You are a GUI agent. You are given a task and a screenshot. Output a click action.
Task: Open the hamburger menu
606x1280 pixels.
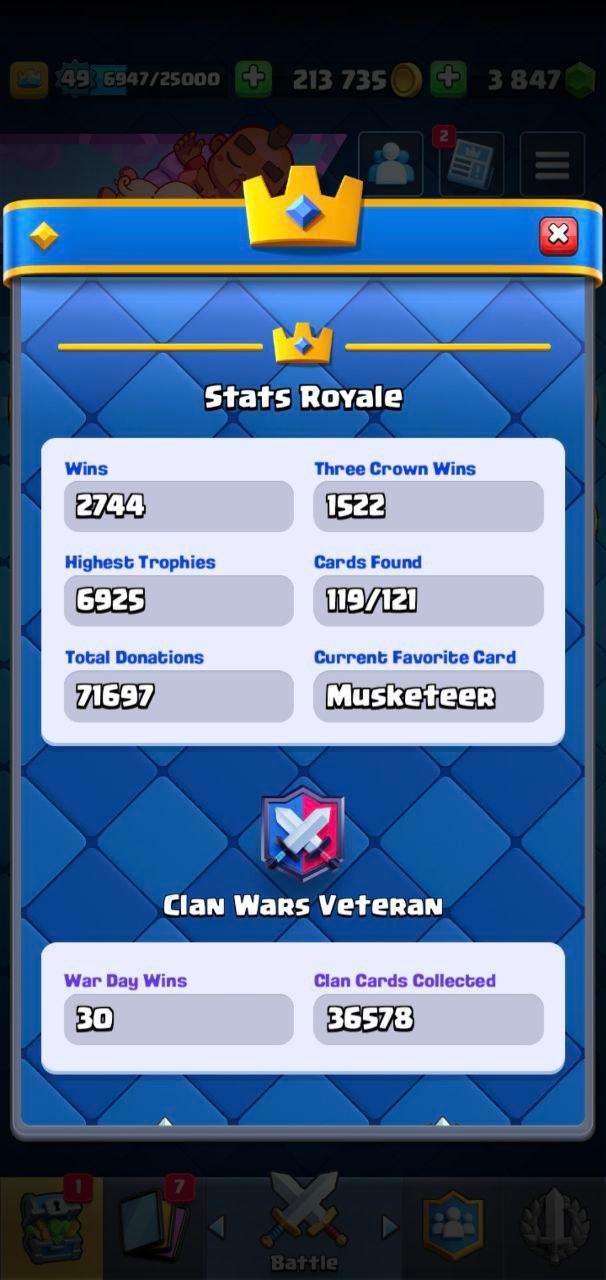pyautogui.click(x=552, y=165)
